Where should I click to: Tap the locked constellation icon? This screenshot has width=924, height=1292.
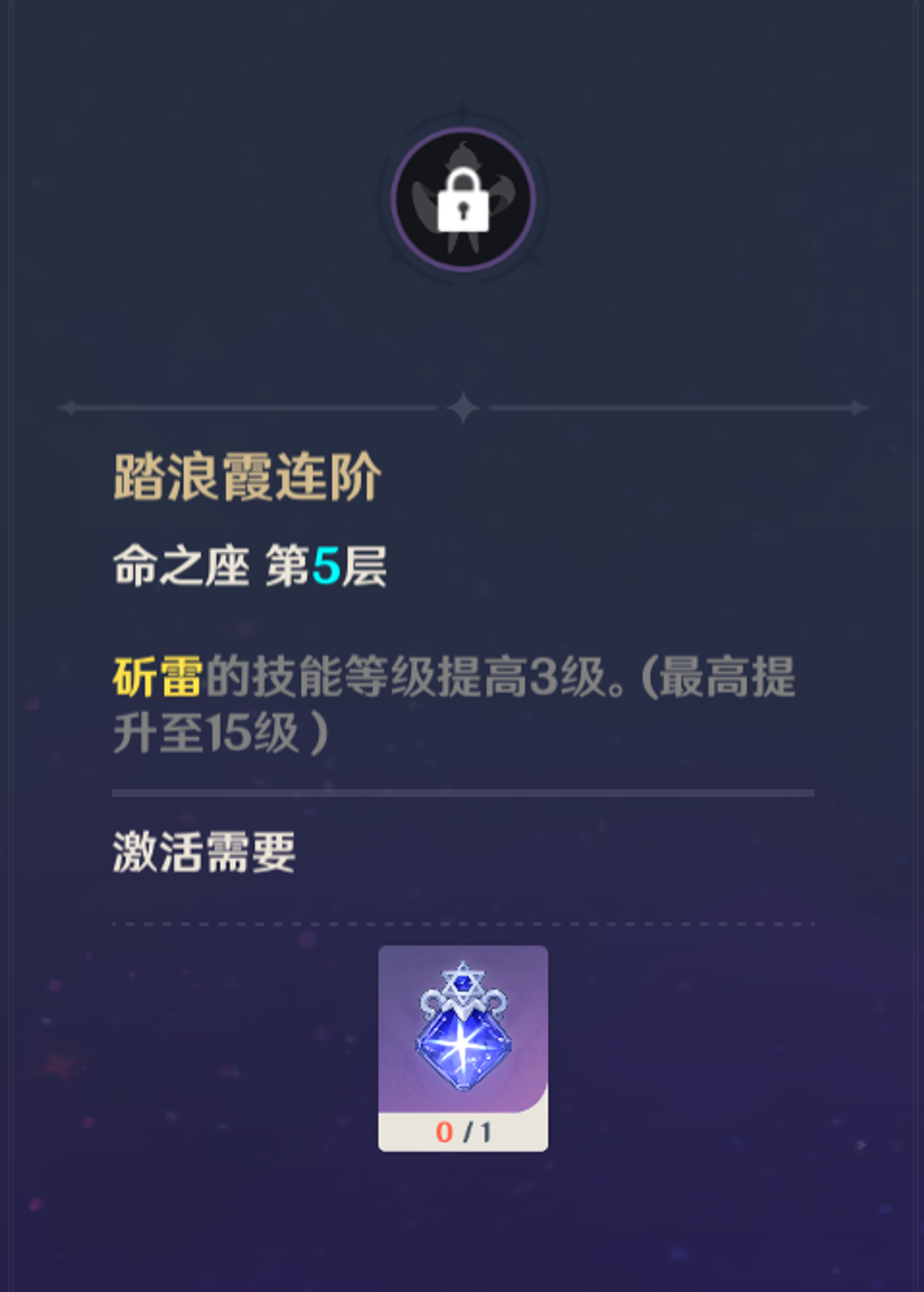coord(463,199)
